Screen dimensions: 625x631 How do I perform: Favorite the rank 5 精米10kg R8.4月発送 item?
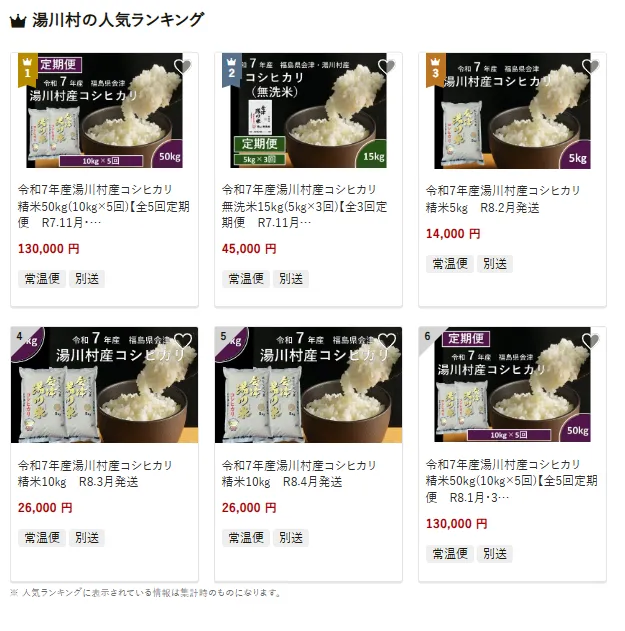point(387,341)
